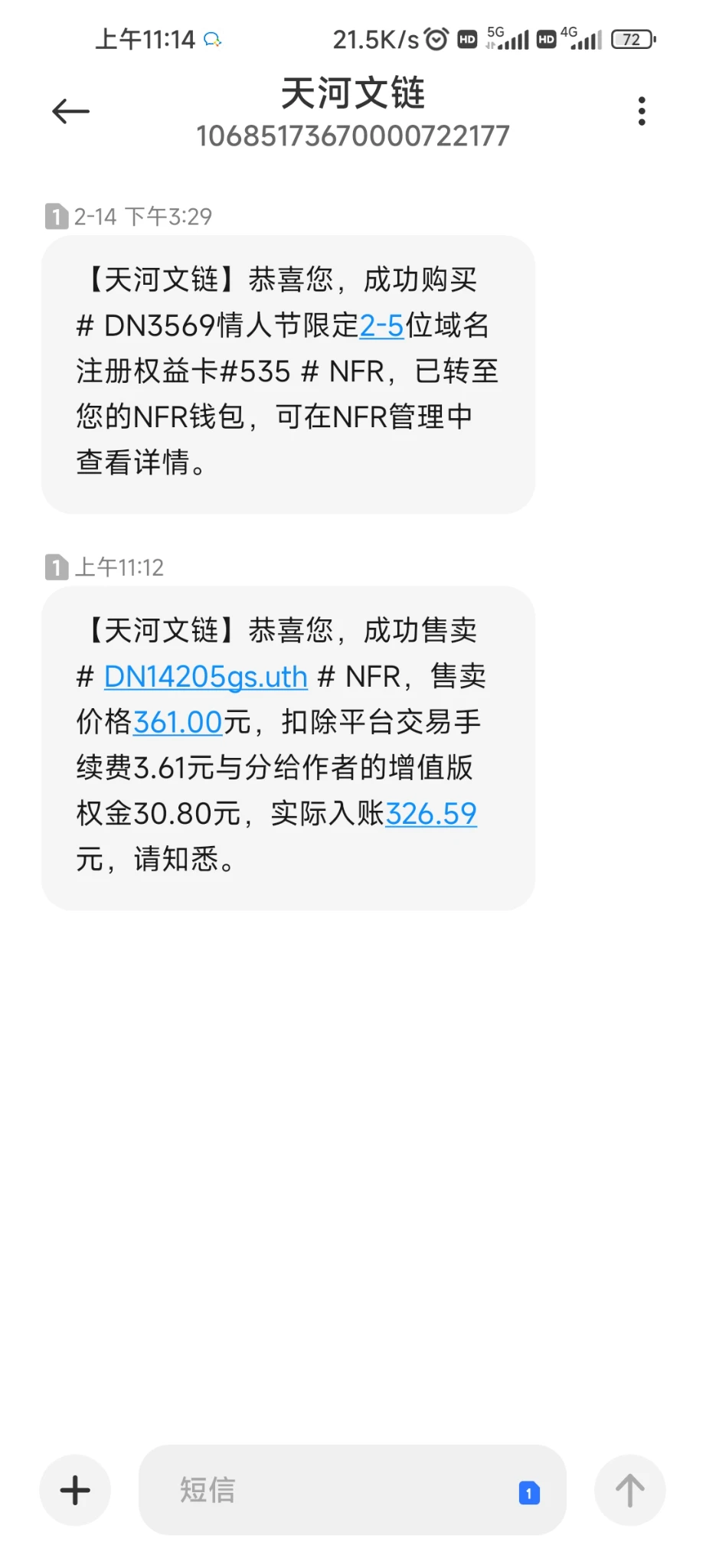Send the message with the up arrow
The width and height of the screenshot is (706, 1568).
(630, 1491)
